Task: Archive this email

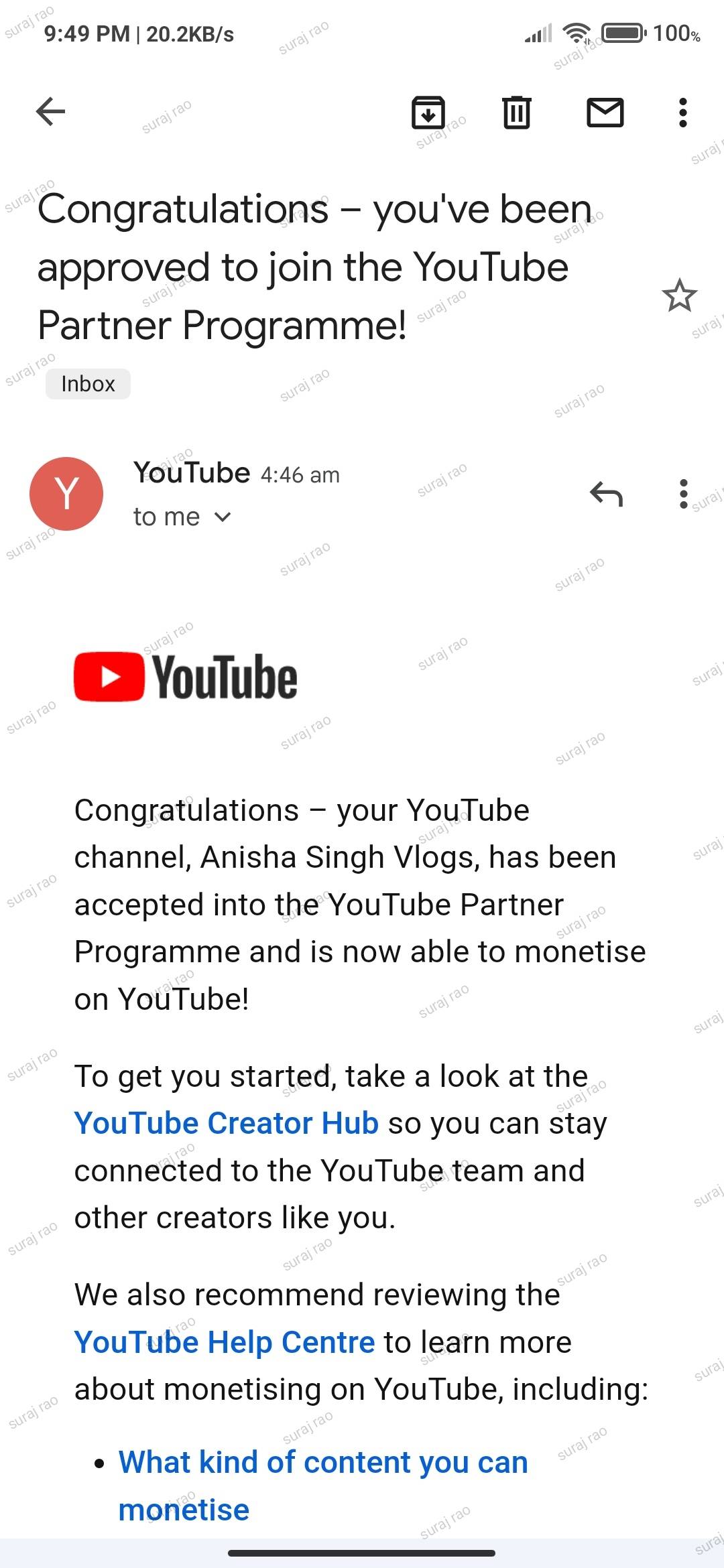Action: point(428,112)
